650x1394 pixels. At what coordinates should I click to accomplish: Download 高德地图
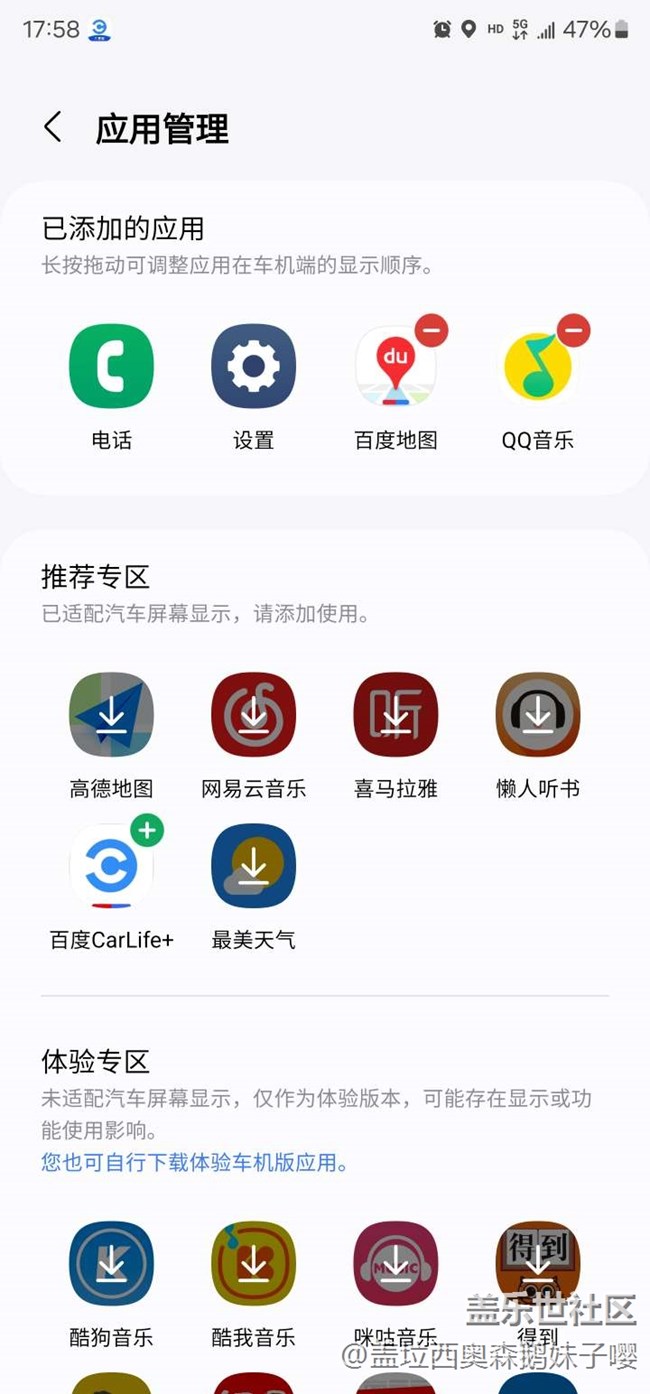pos(111,714)
